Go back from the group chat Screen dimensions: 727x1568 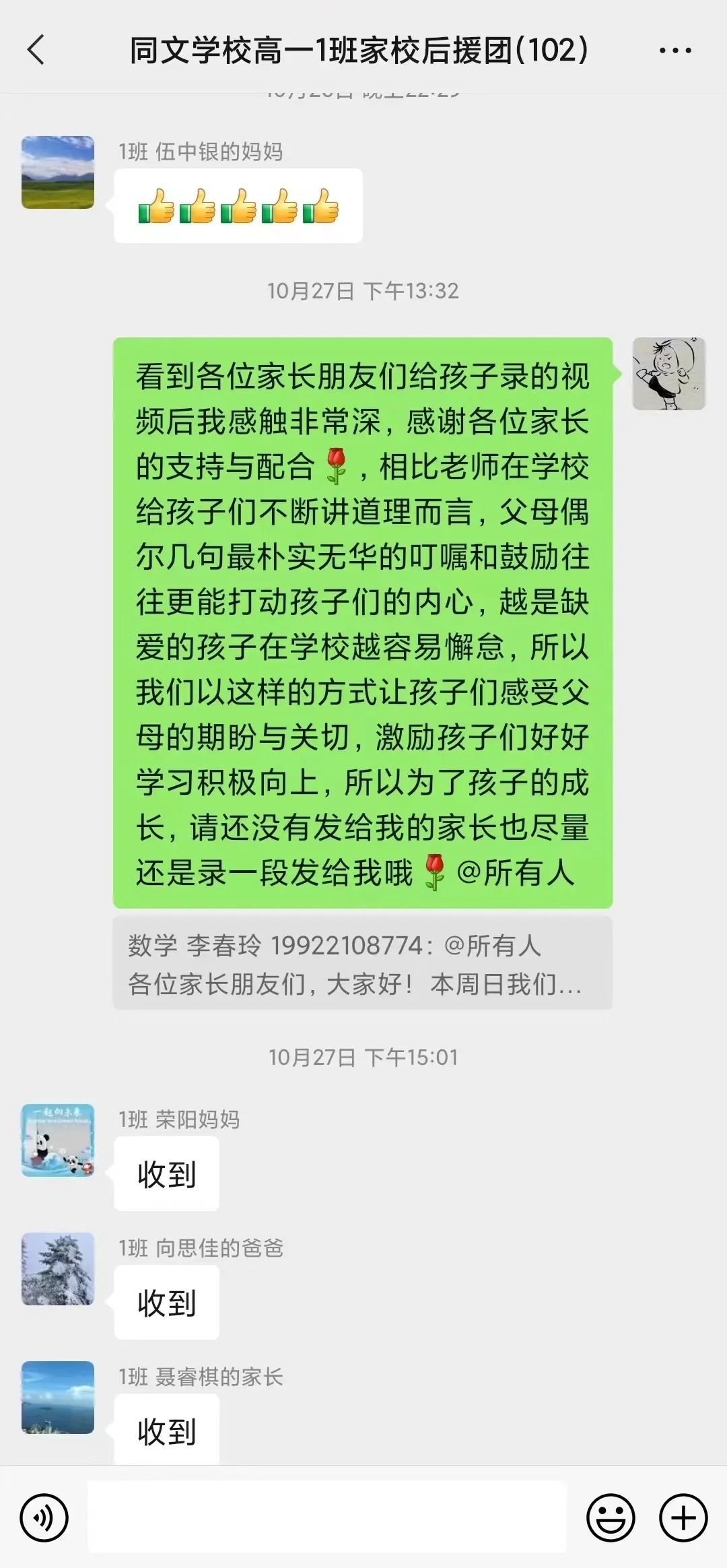(x=36, y=50)
